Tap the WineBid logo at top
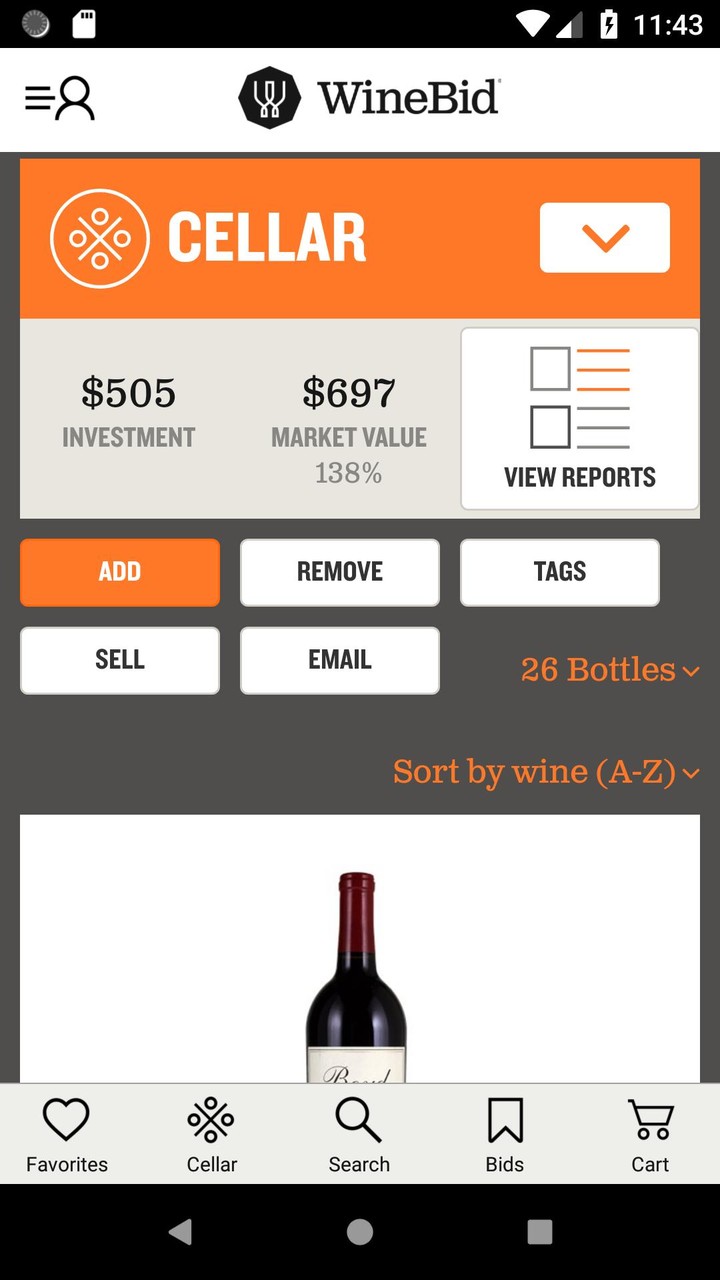The width and height of the screenshot is (720, 1280). (370, 98)
